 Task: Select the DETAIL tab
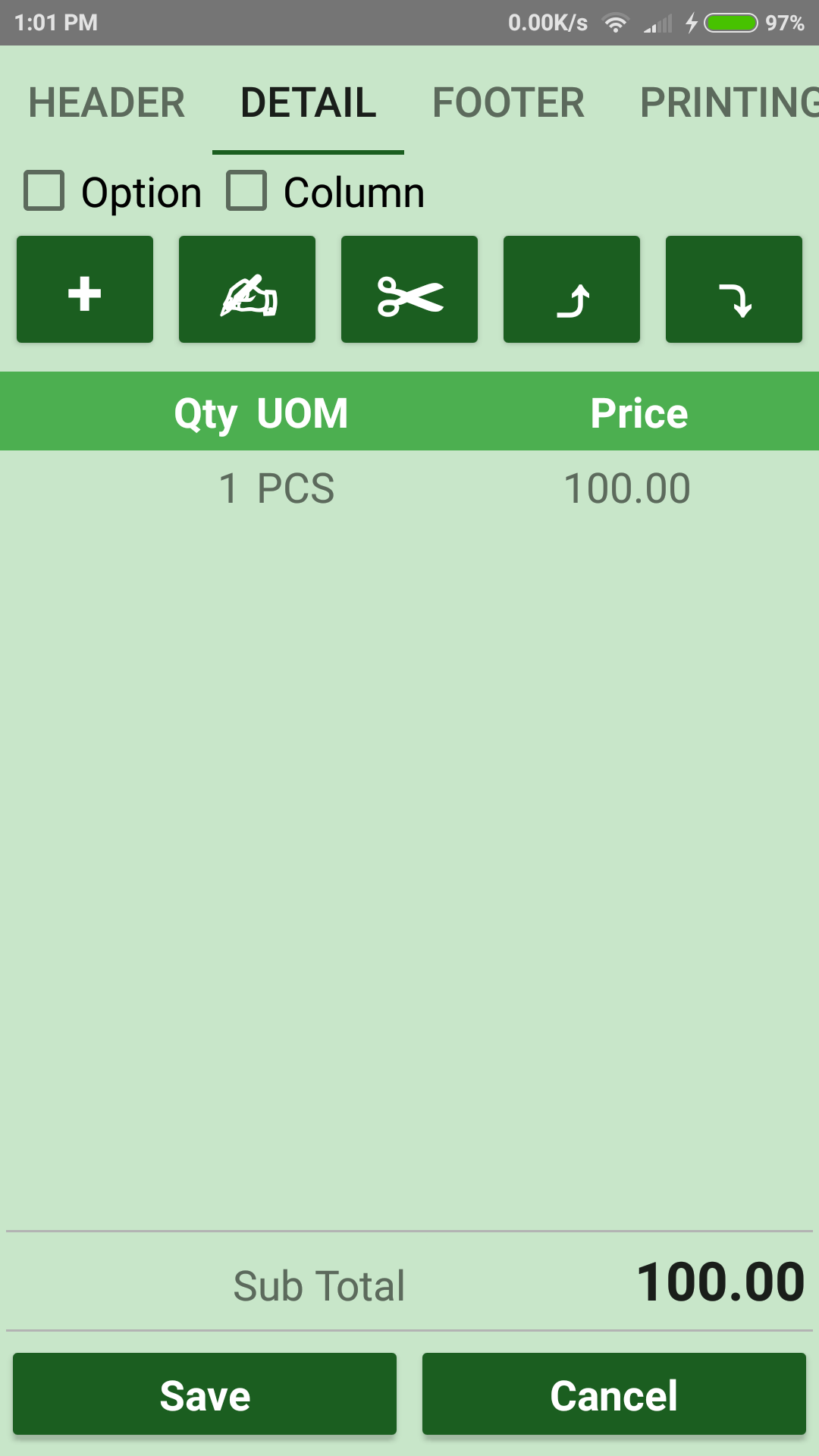[x=308, y=102]
